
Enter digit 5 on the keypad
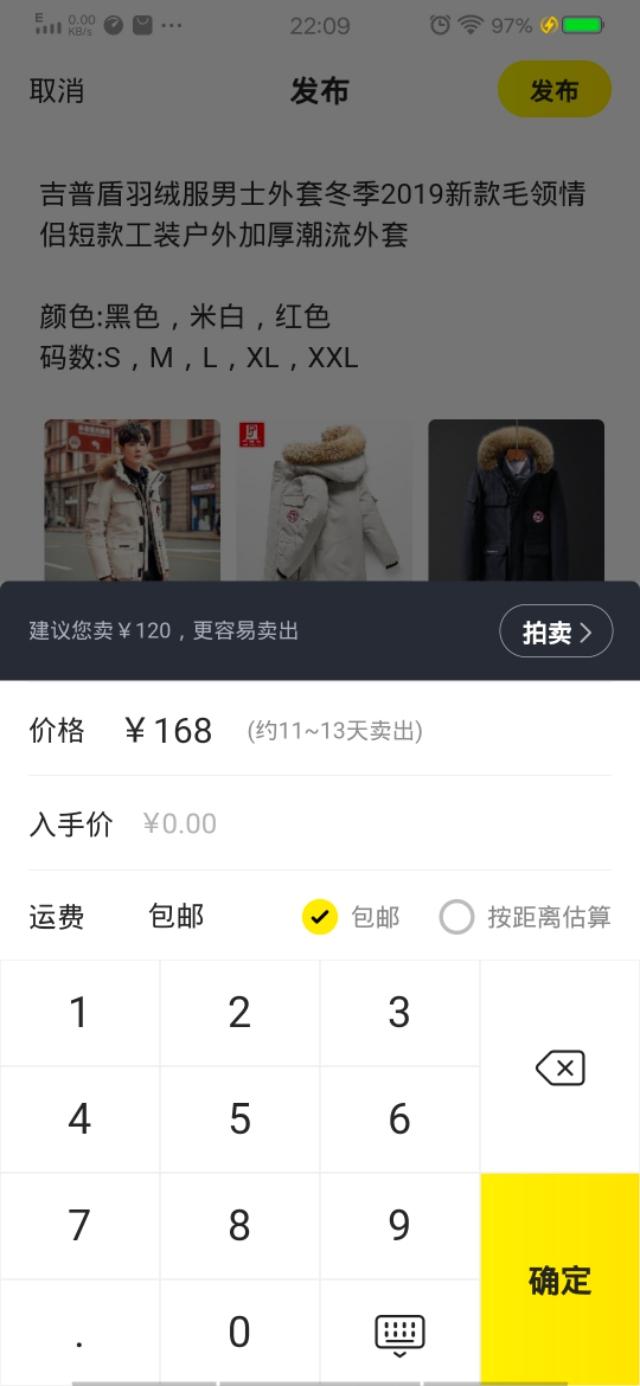239,1119
